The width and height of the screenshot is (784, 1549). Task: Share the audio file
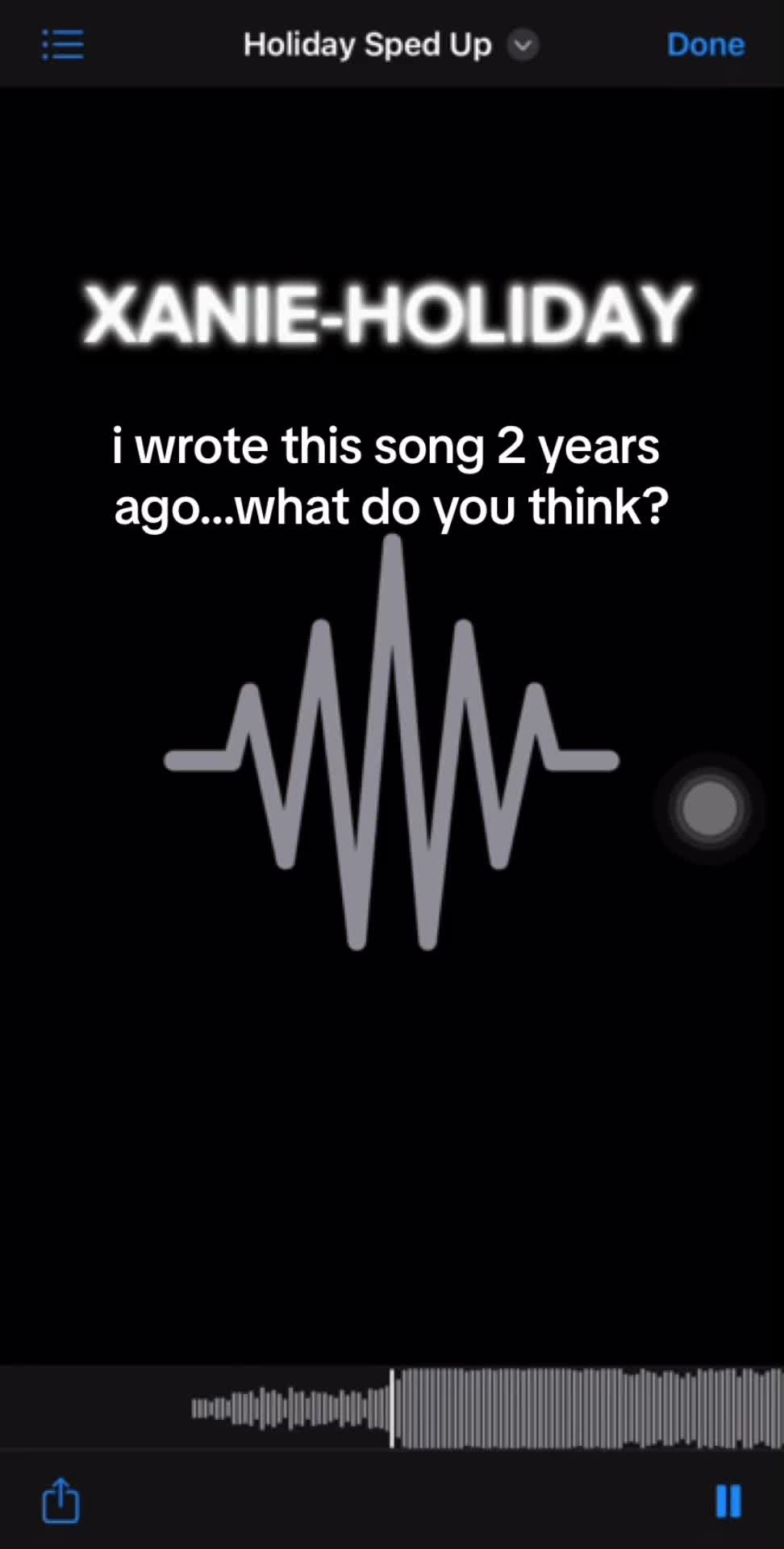pos(60,1501)
